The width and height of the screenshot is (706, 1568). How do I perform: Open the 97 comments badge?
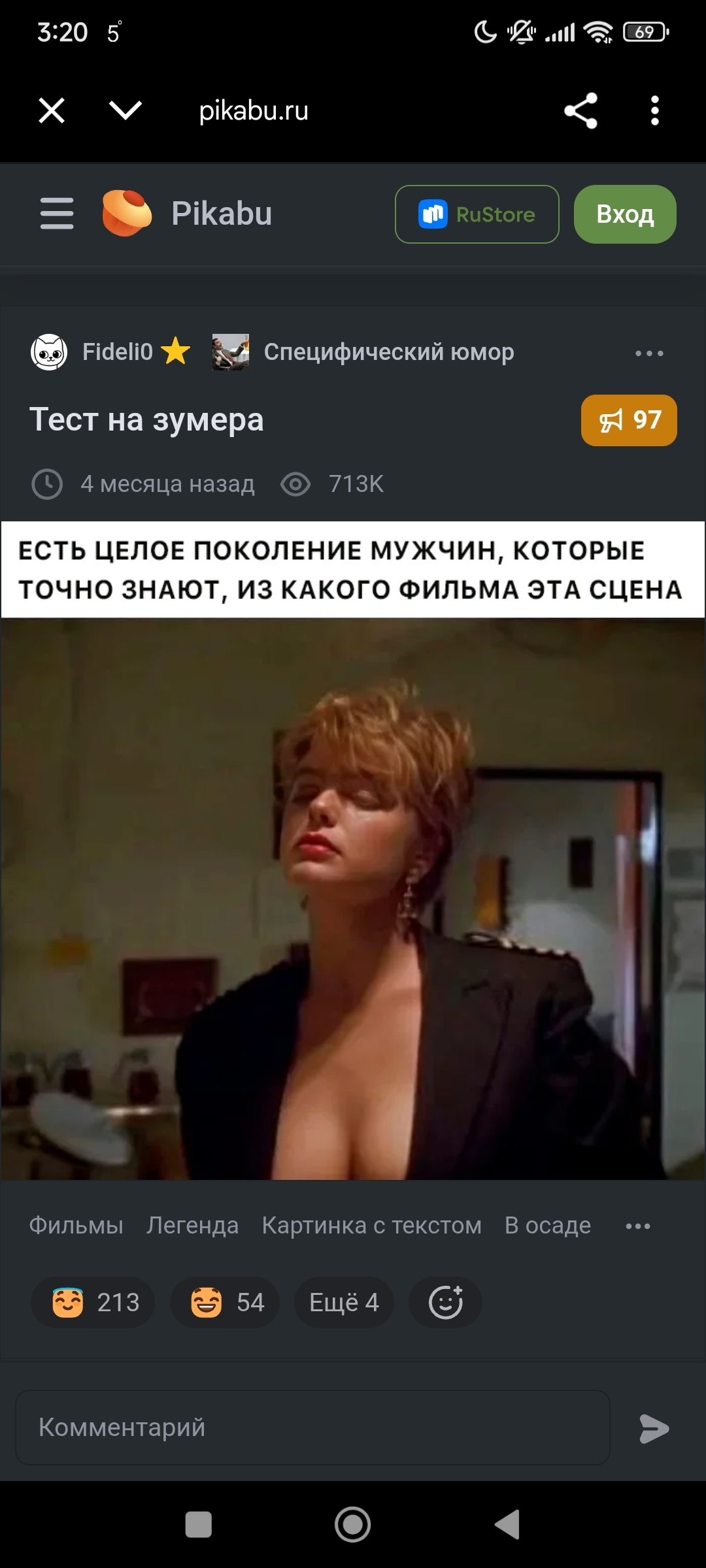click(628, 420)
